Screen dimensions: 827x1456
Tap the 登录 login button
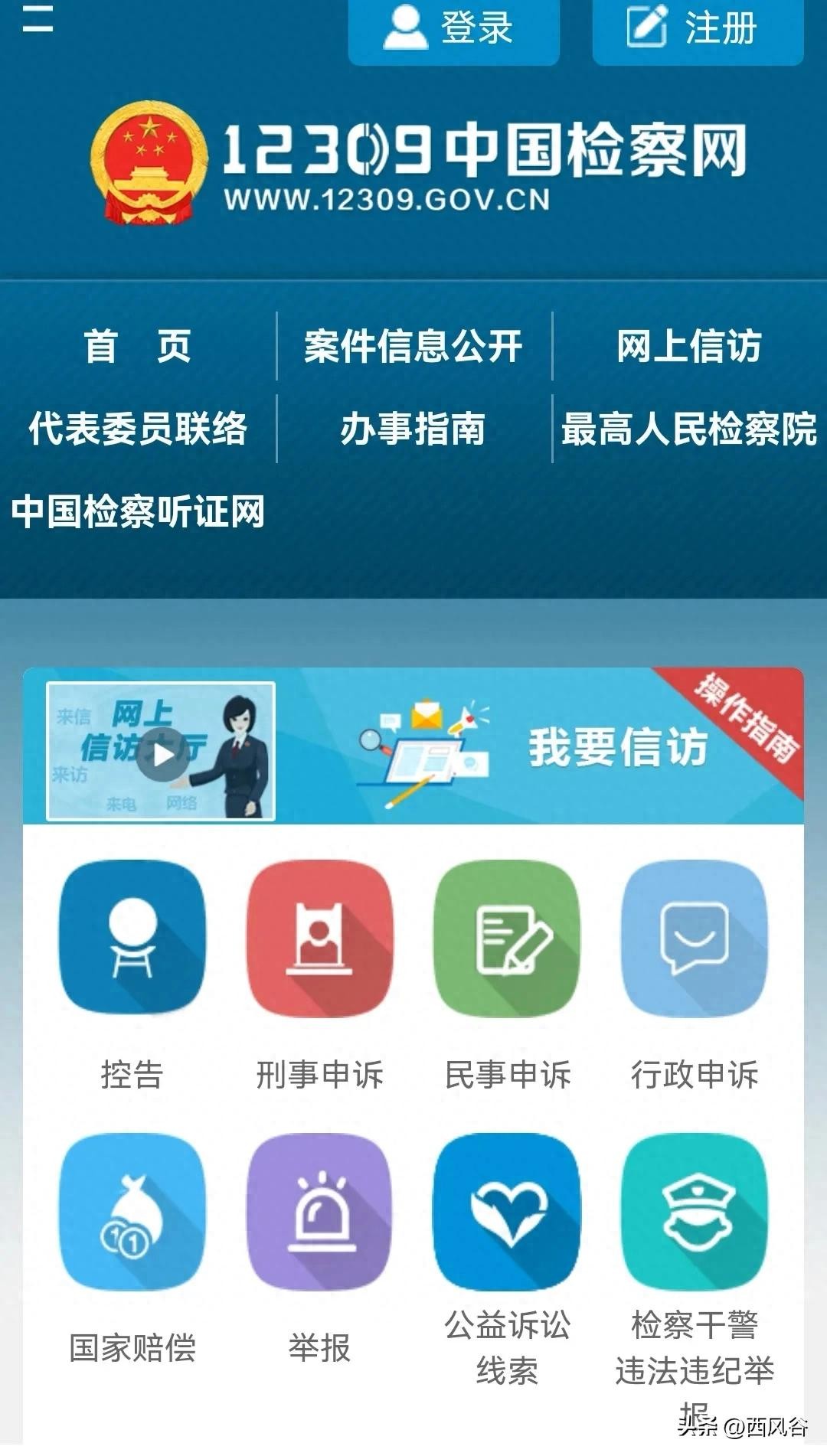coord(453,29)
